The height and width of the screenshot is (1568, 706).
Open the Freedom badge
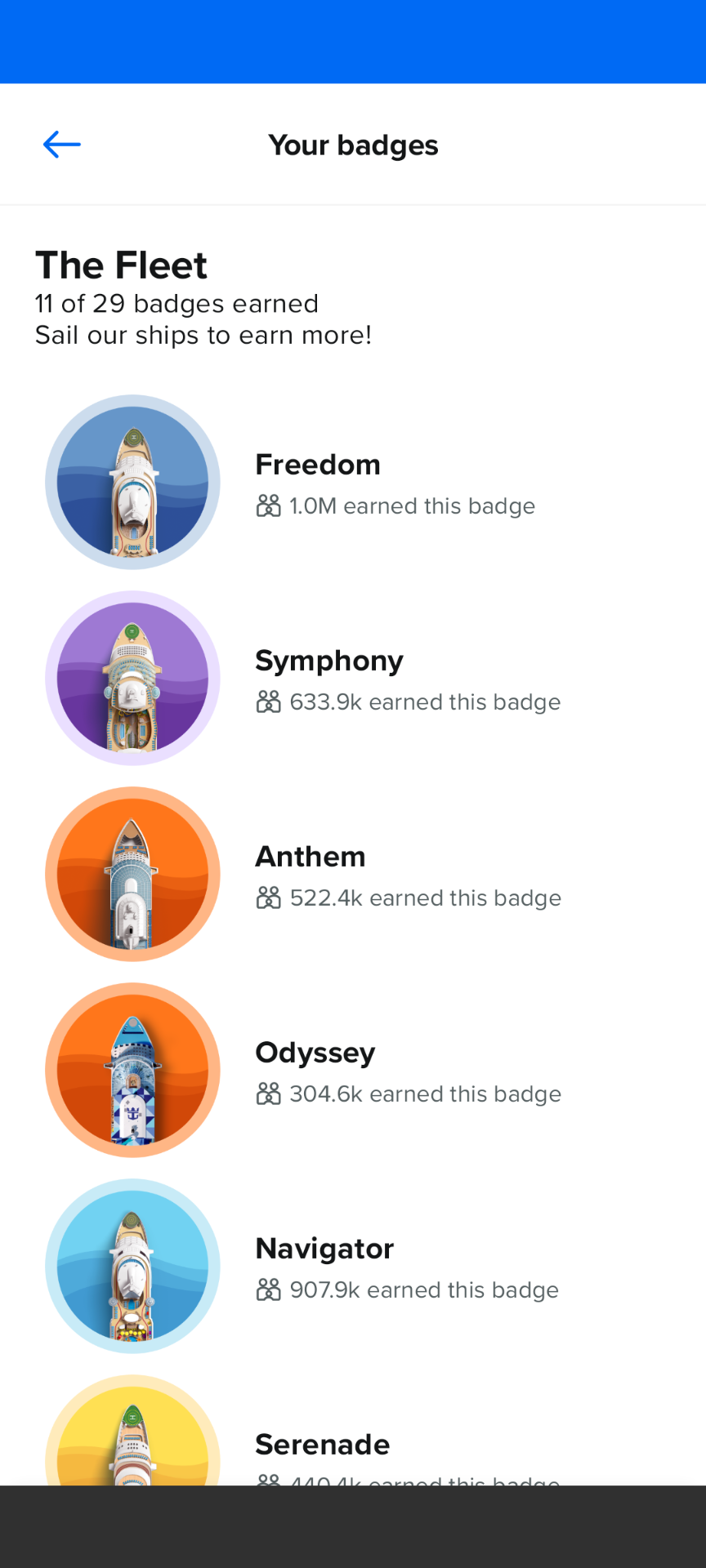pyautogui.click(x=353, y=482)
